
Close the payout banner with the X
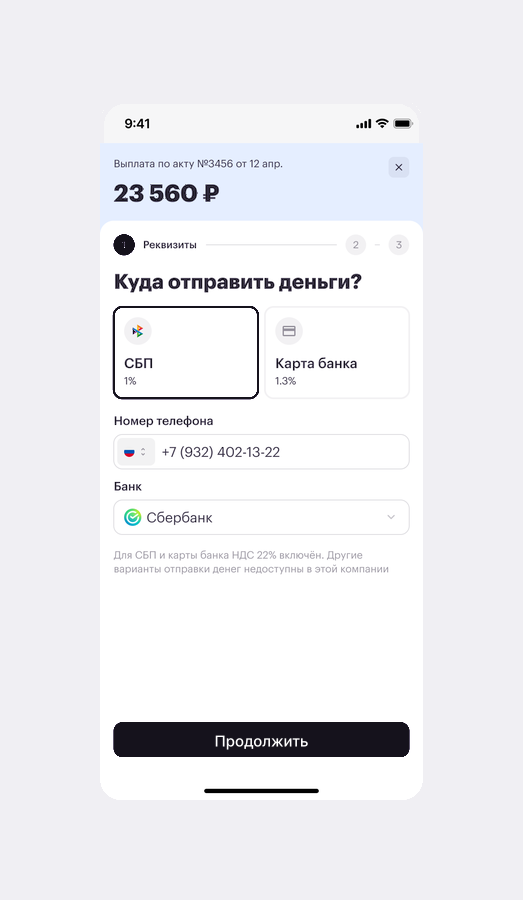point(398,168)
